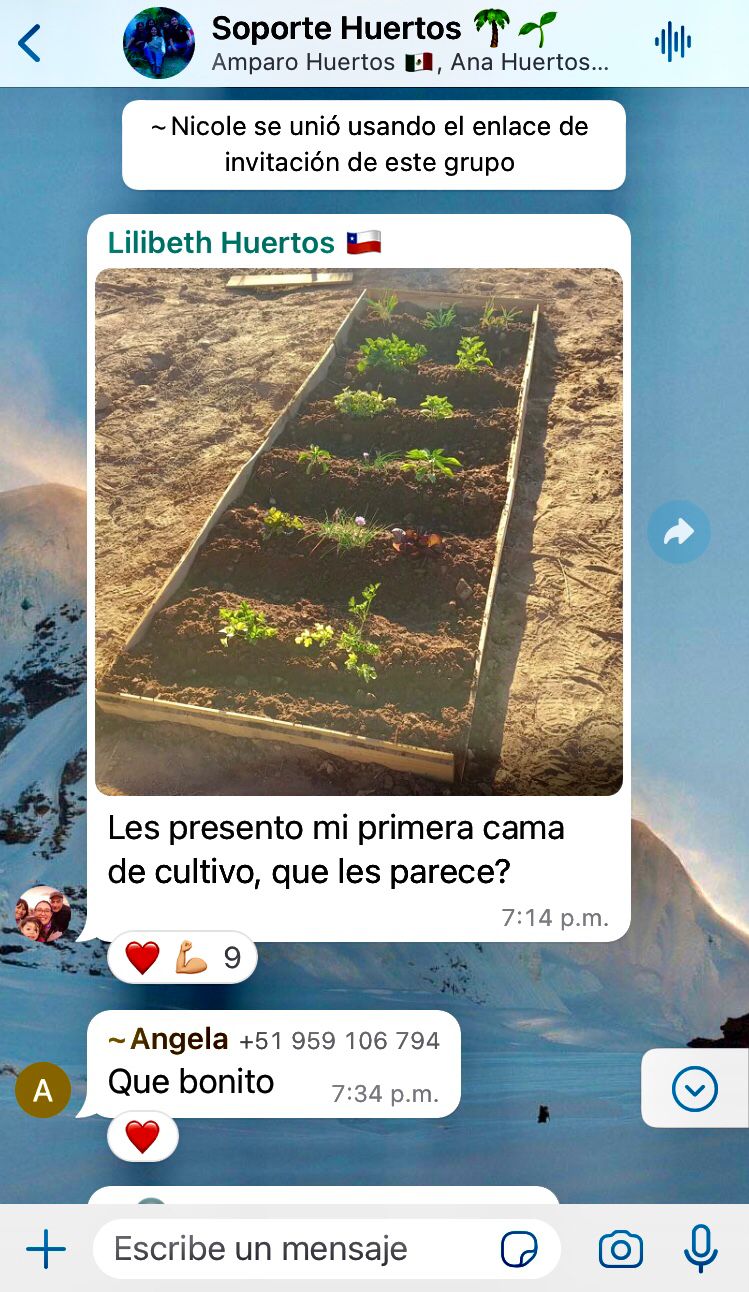Open Lilibeth's profile photo next to her message
Screen dimensions: 749x1292
pos(43,914)
